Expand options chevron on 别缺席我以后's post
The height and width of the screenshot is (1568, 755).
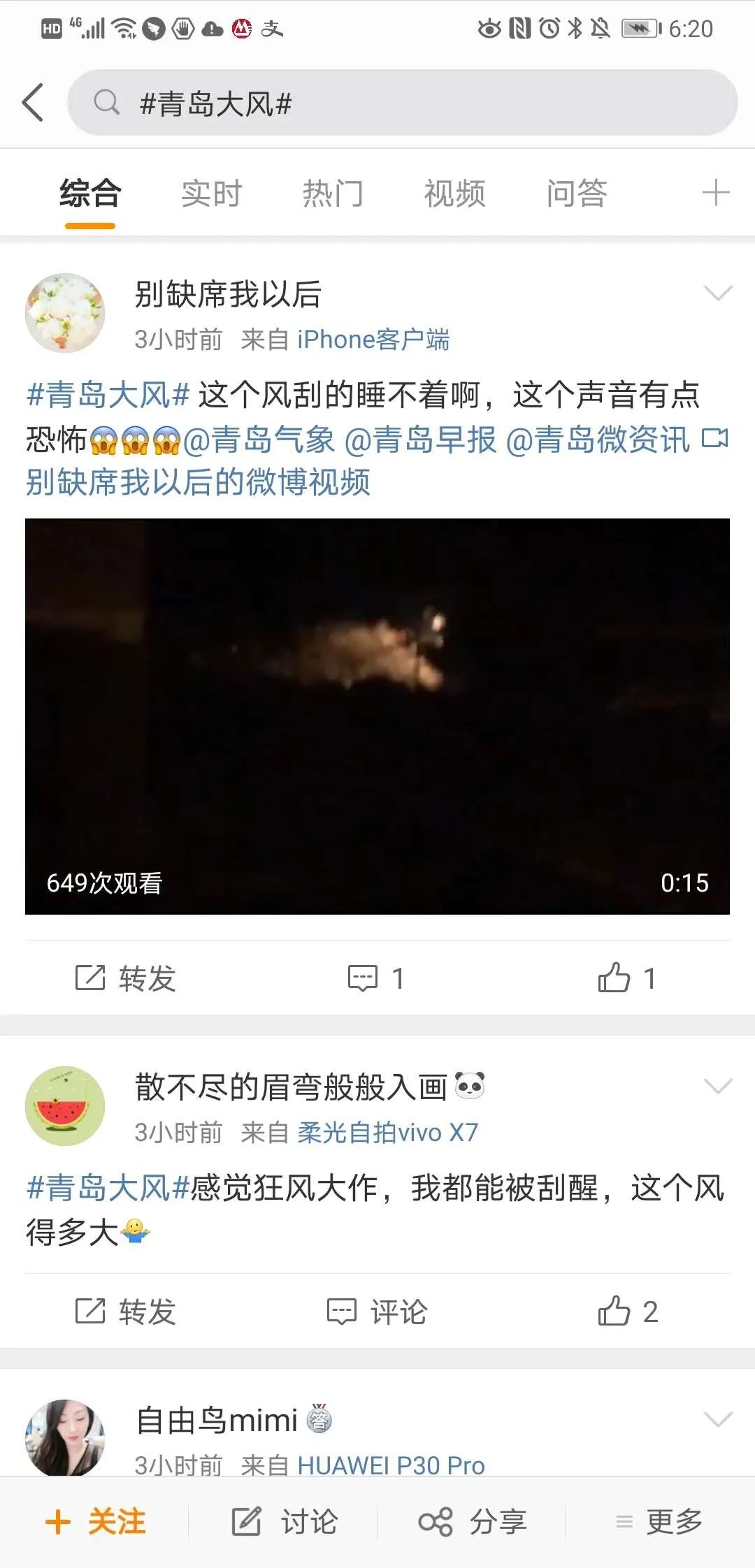point(718,293)
